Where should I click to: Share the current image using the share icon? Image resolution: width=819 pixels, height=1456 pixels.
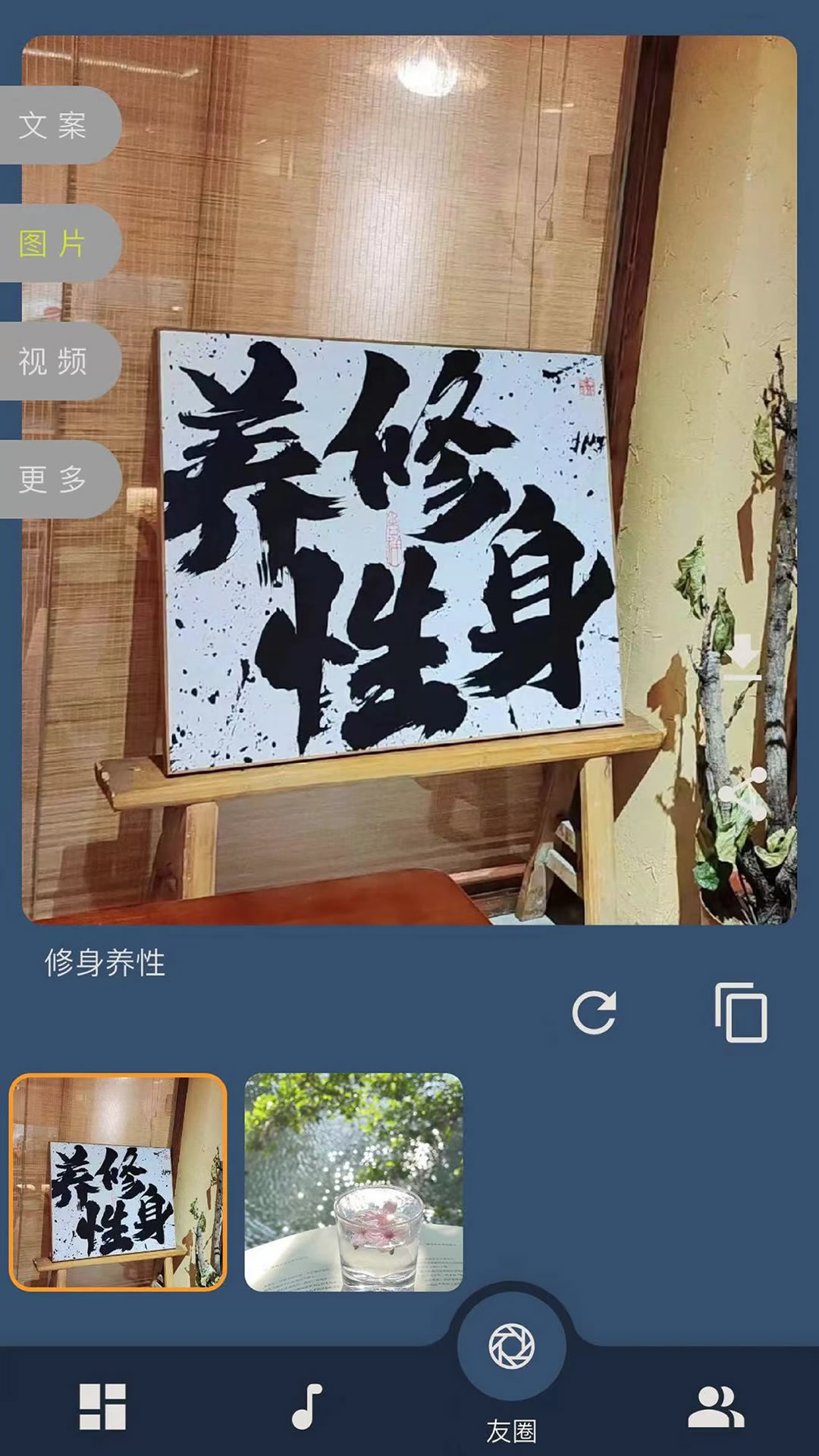point(753,792)
